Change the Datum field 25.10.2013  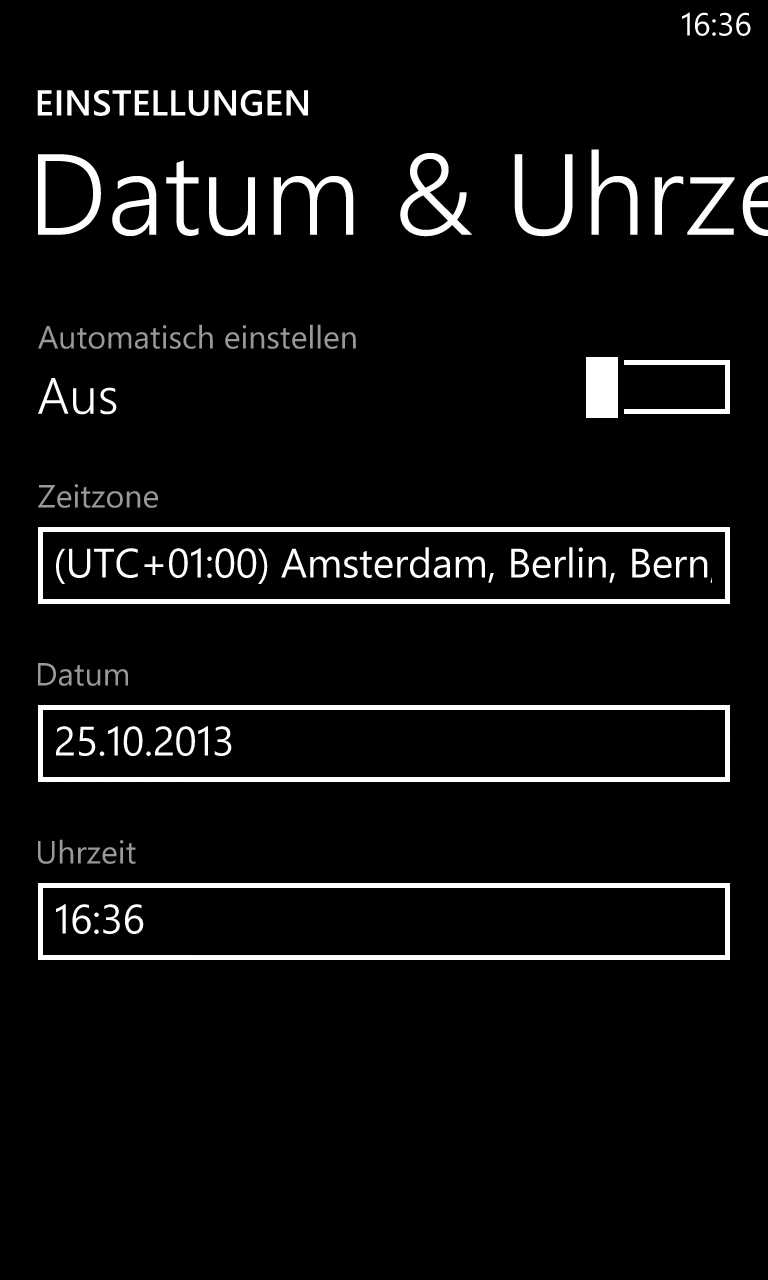[x=384, y=743]
